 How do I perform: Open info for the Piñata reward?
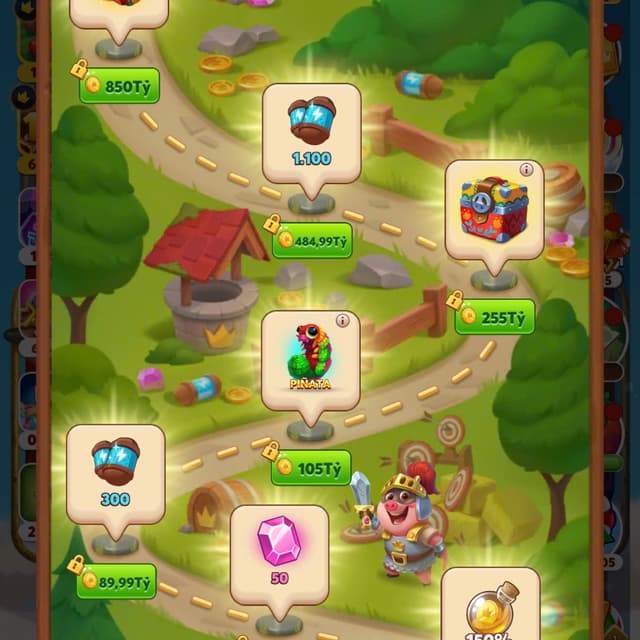pyautogui.click(x=342, y=321)
